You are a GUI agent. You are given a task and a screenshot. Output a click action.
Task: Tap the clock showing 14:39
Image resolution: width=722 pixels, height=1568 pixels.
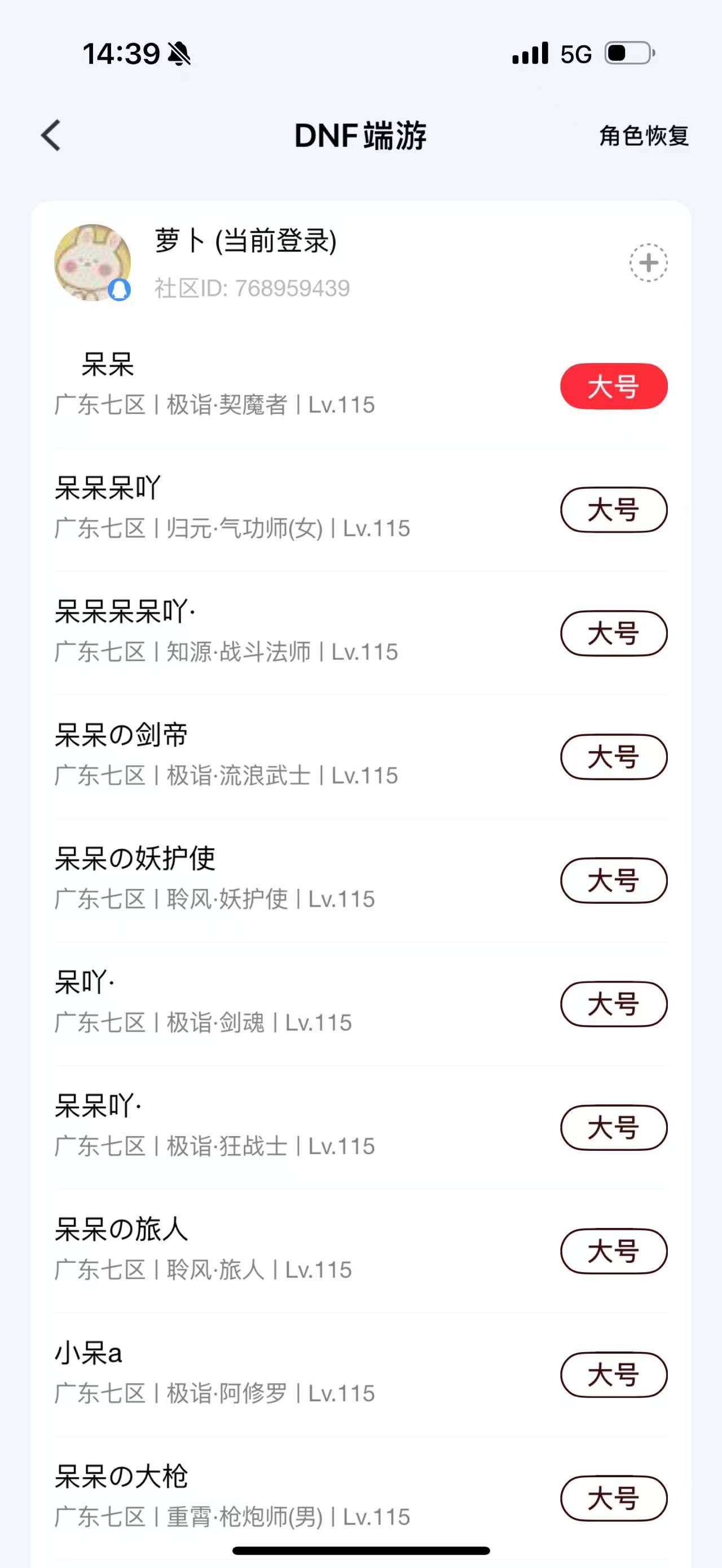click(x=121, y=54)
